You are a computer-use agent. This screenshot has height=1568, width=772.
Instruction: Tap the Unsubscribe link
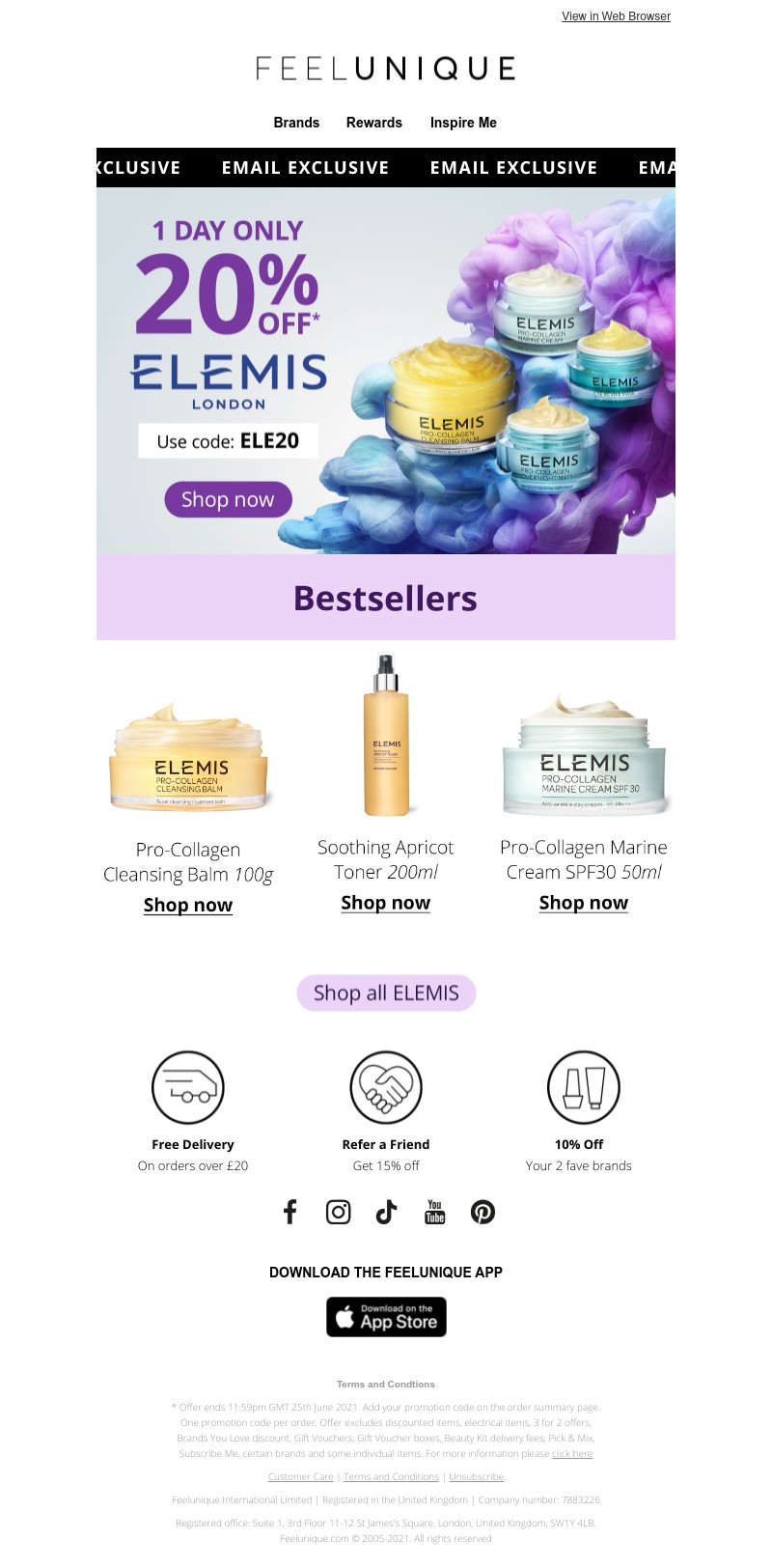point(476,1476)
